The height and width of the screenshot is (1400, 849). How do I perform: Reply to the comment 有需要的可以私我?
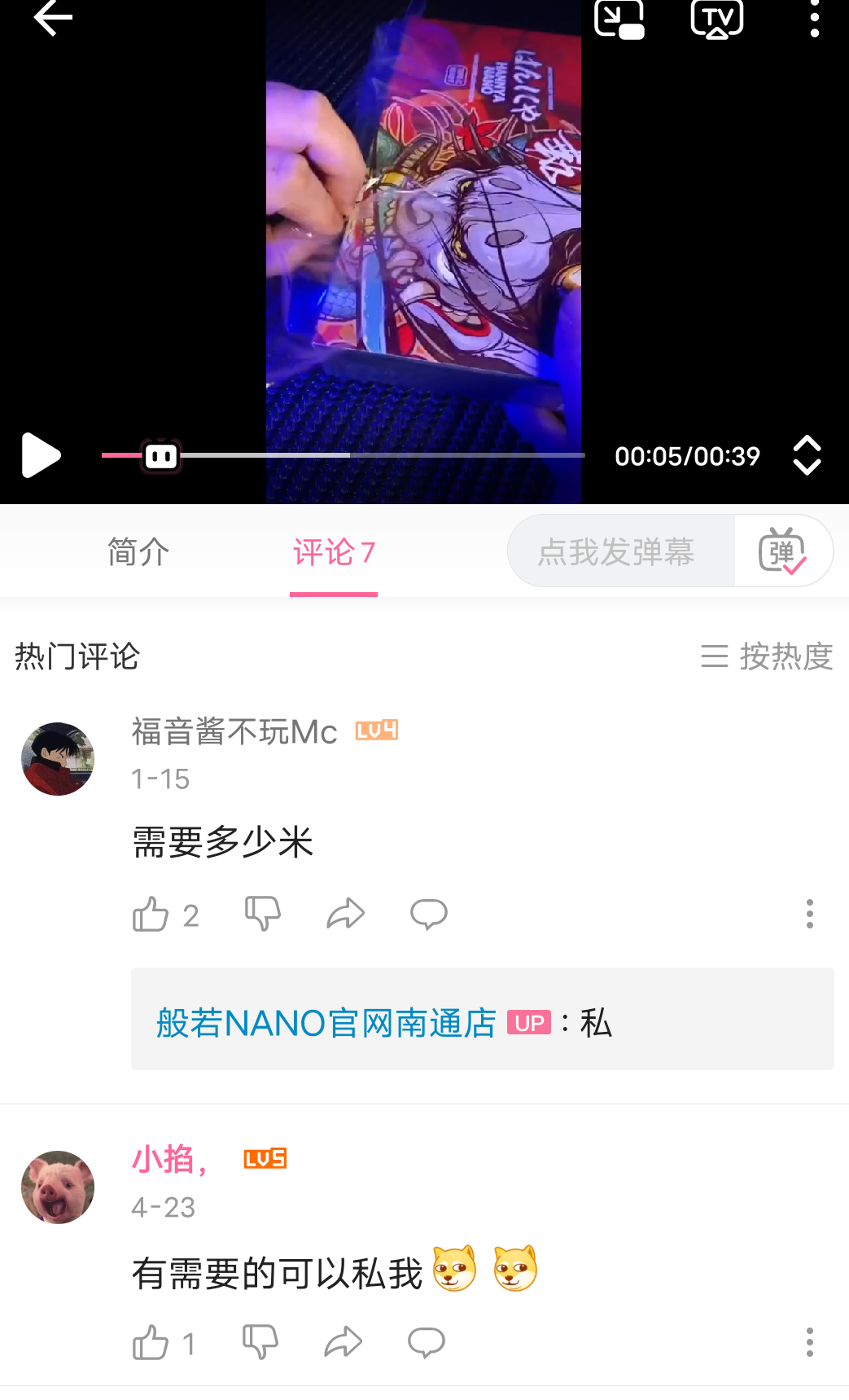point(427,1342)
